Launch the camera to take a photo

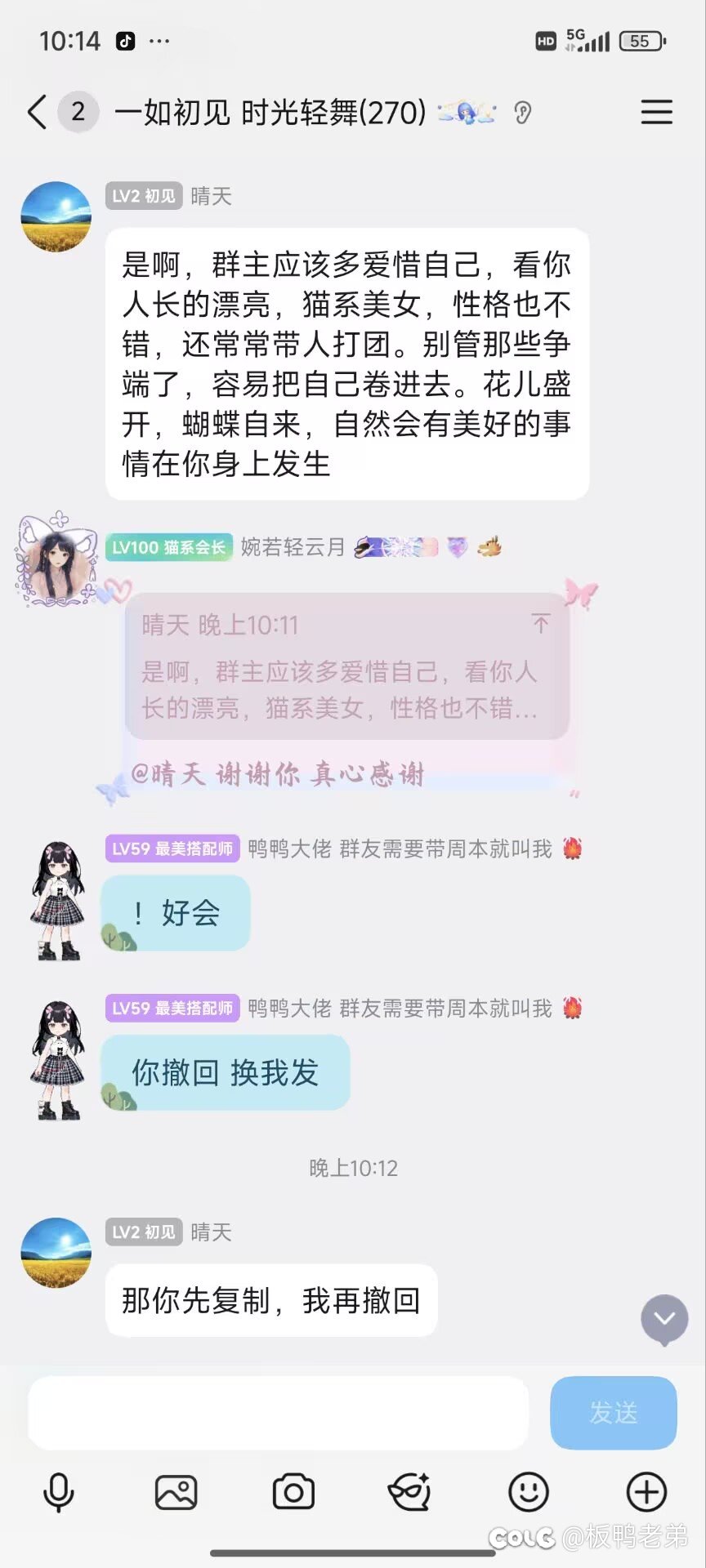pos(293,1493)
